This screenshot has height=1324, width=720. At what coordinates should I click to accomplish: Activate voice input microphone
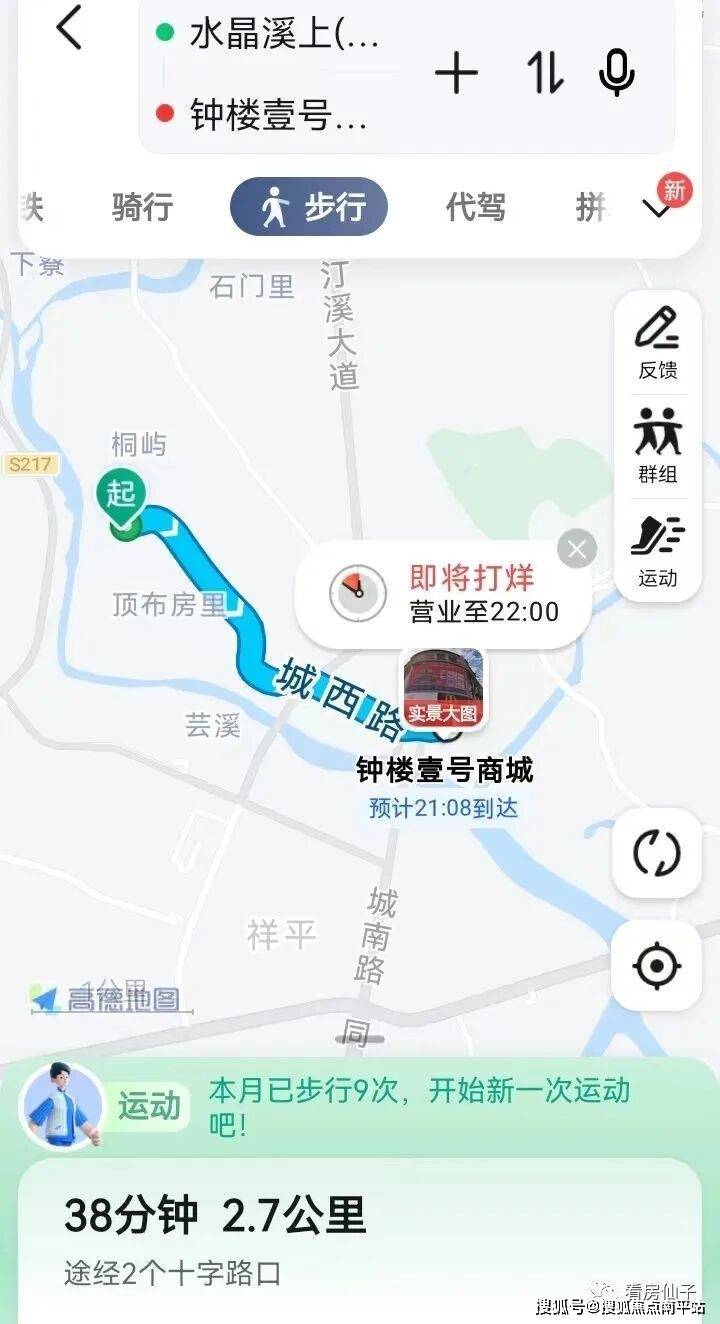(x=616, y=72)
